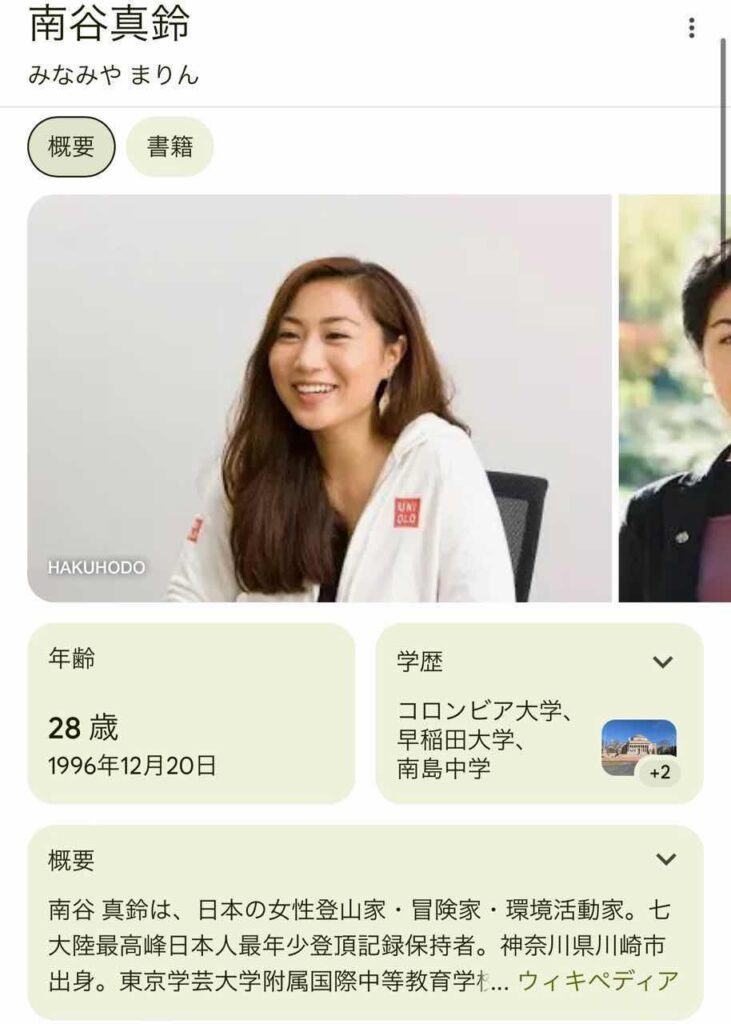Expand the 概要 description chevron
This screenshot has width=731, height=1024.
(x=666, y=859)
